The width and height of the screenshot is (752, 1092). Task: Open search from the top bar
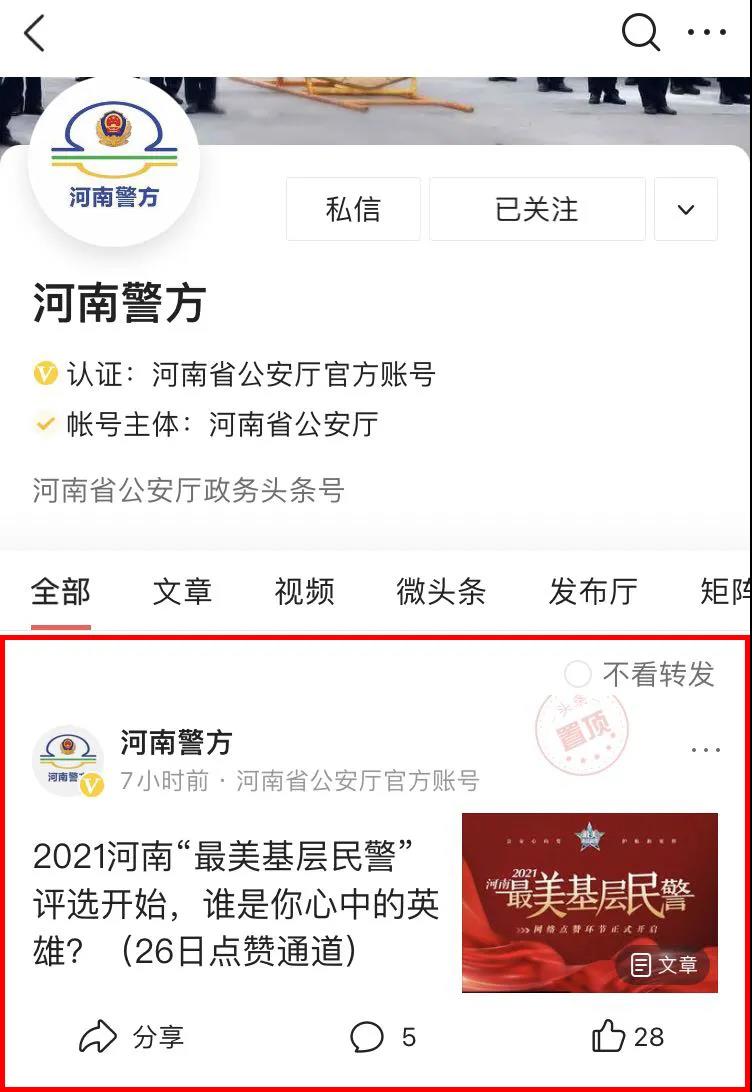click(641, 34)
